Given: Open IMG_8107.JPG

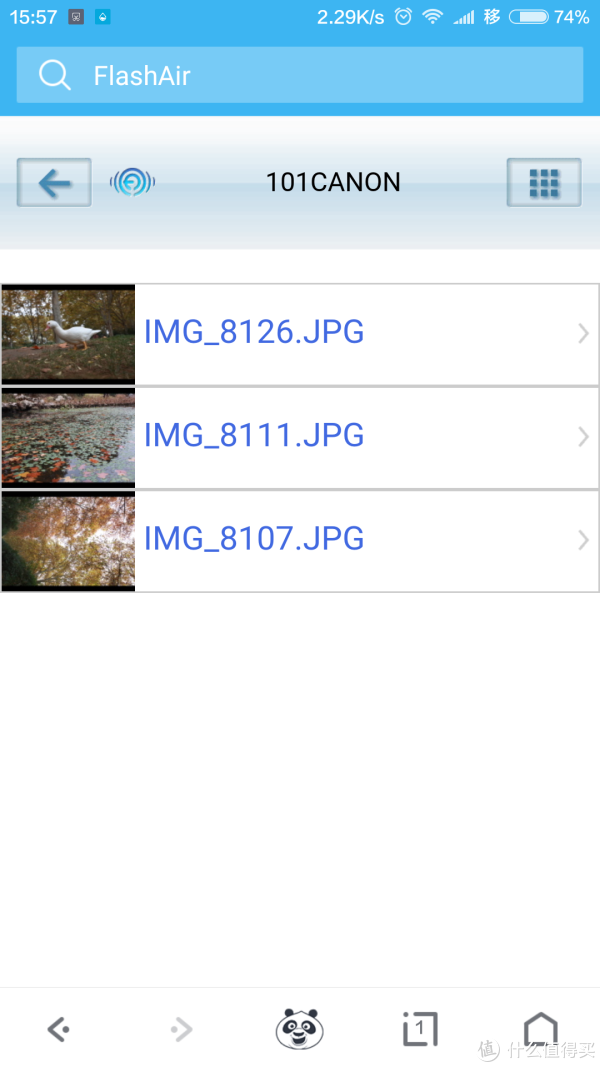Looking at the screenshot, I should (x=300, y=541).
